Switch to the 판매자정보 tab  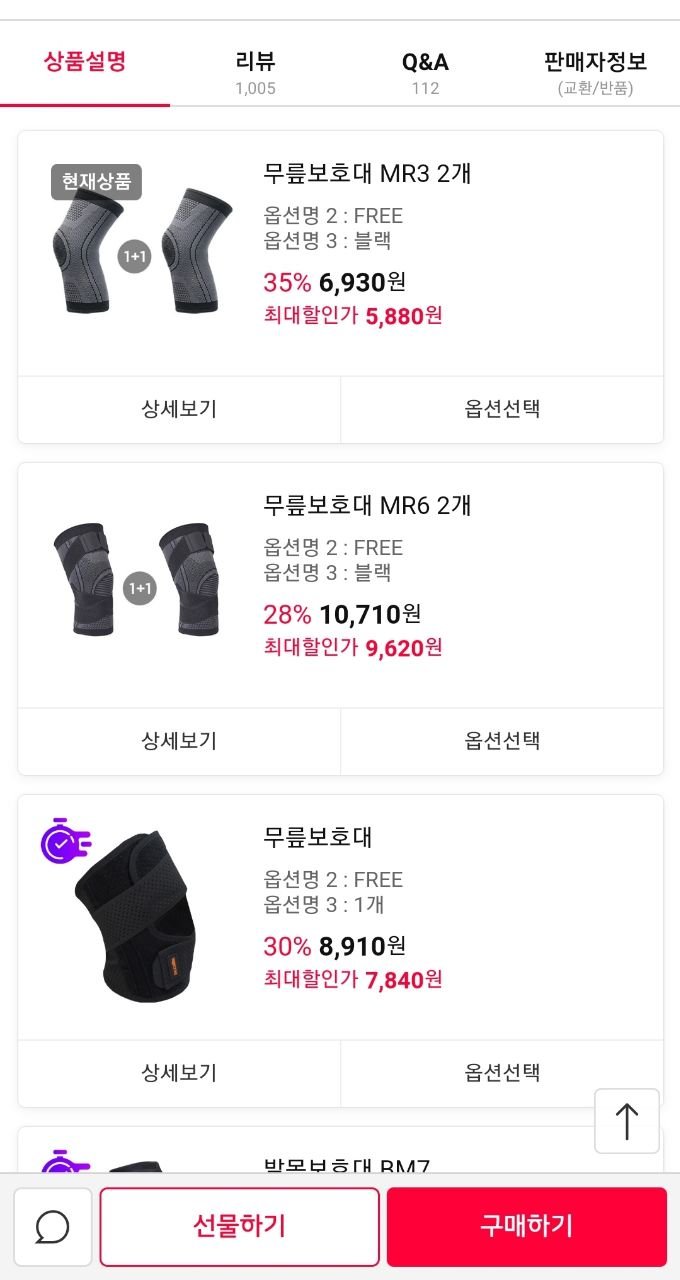tap(595, 71)
